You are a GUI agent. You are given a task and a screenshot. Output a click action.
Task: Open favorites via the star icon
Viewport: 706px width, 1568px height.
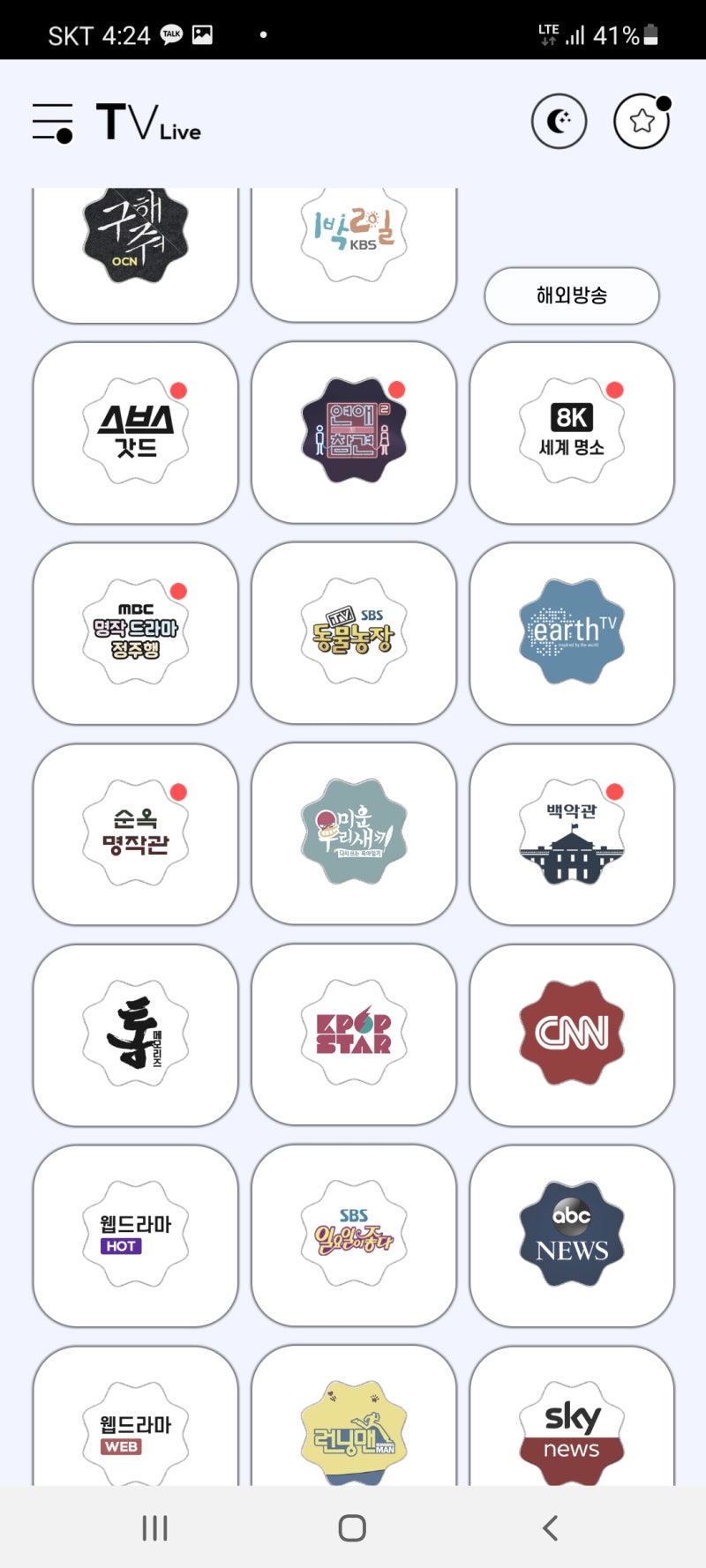pyautogui.click(x=642, y=122)
